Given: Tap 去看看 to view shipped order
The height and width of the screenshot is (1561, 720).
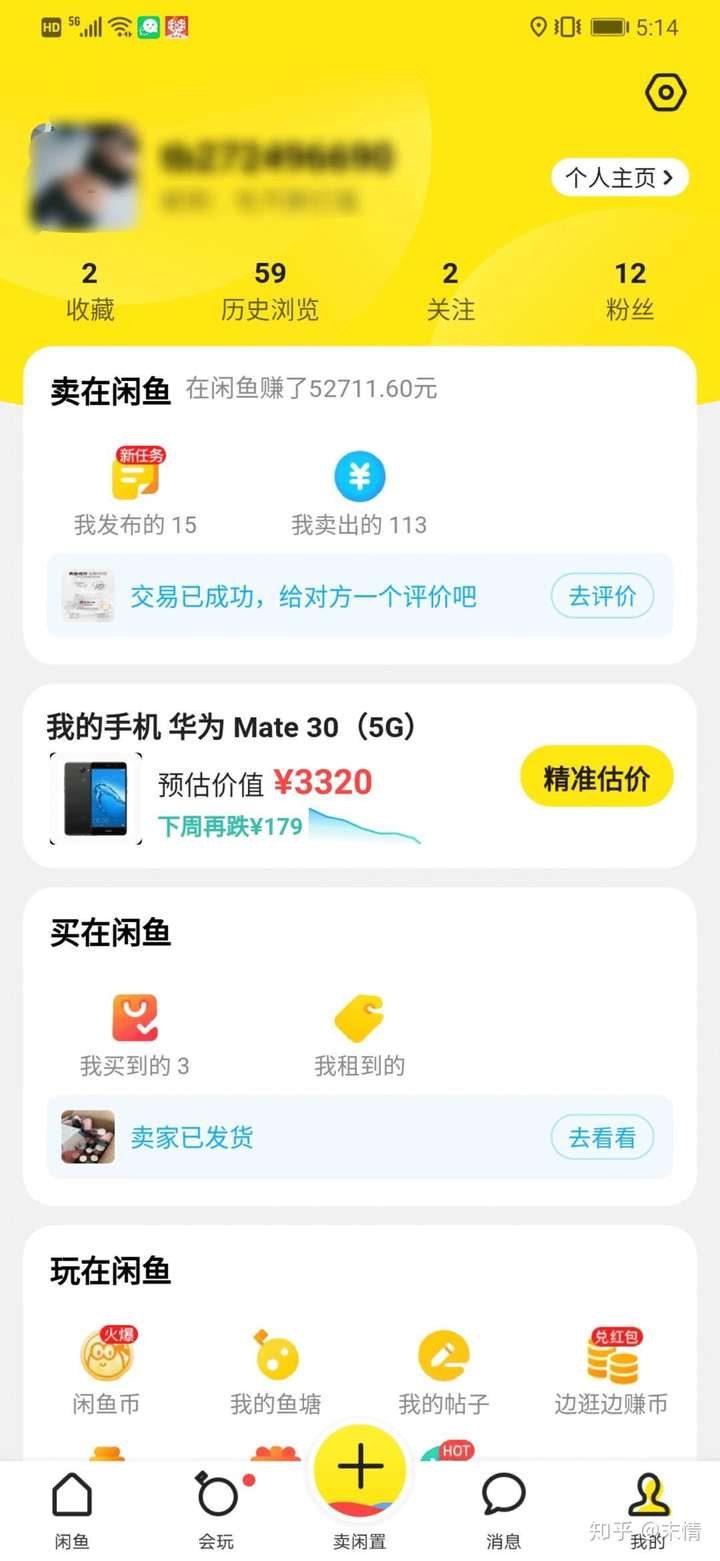Looking at the screenshot, I should pyautogui.click(x=602, y=1137).
